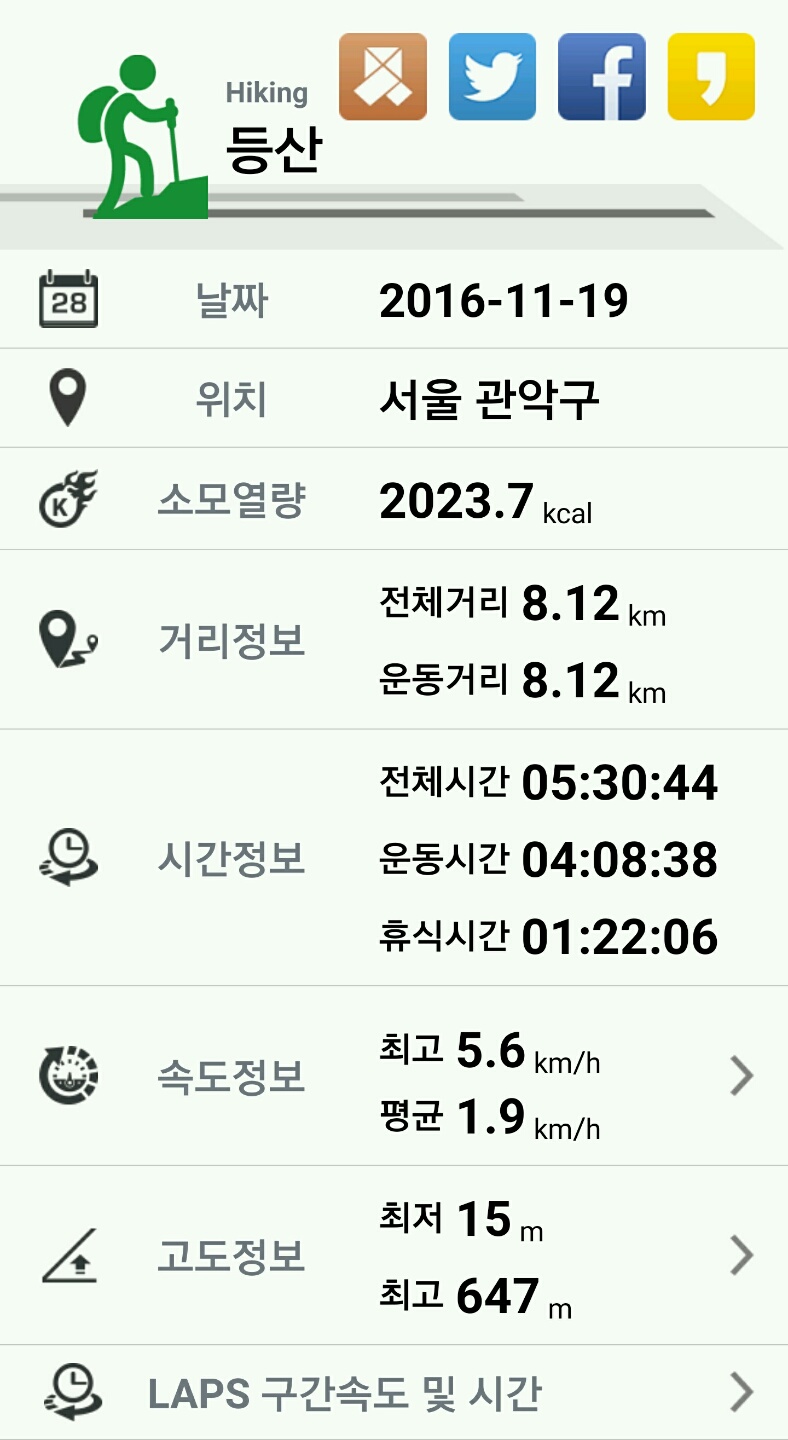Share this hike on KakaoStory
The height and width of the screenshot is (1440, 788).
click(710, 77)
